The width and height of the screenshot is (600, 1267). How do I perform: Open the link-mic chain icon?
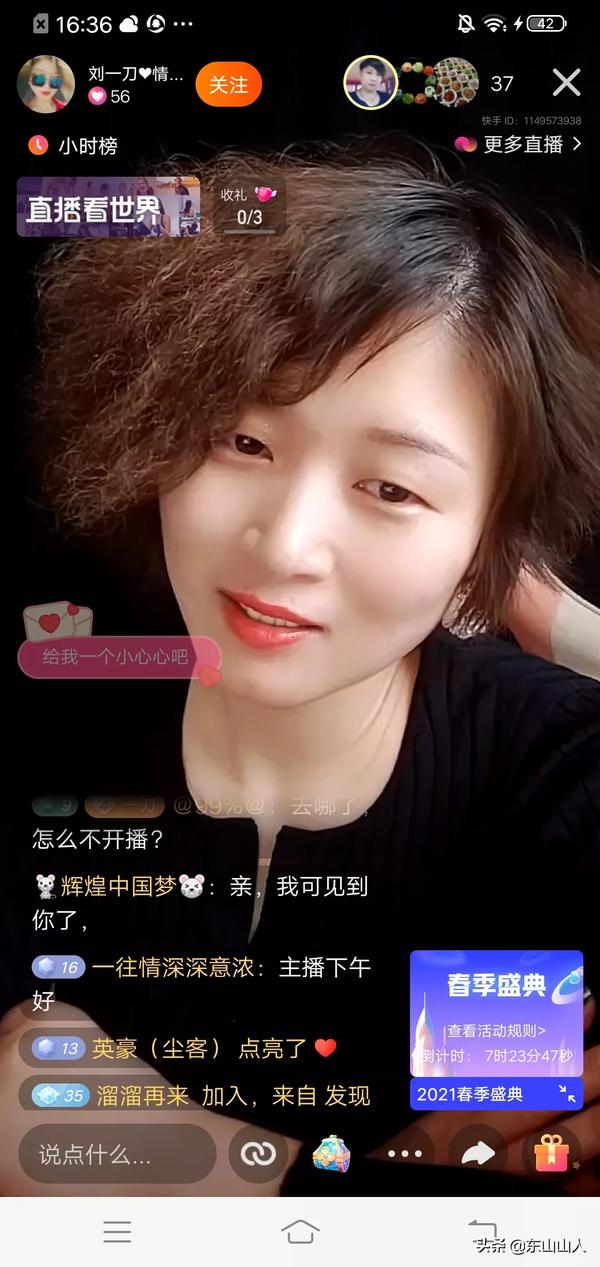[x=258, y=1154]
